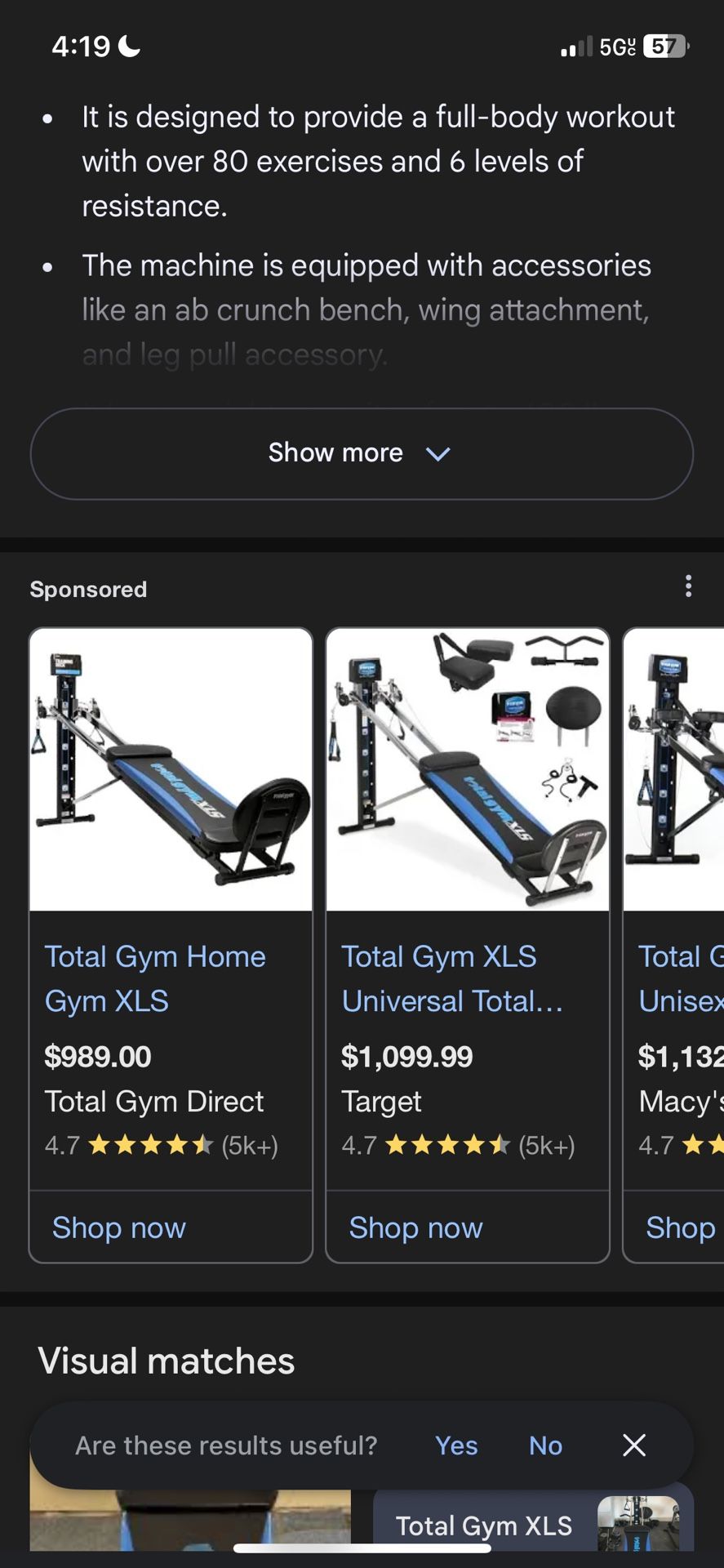Image resolution: width=724 pixels, height=1568 pixels.
Task: Tap the Total Gym XLS Universal Total title link
Action: (x=451, y=978)
